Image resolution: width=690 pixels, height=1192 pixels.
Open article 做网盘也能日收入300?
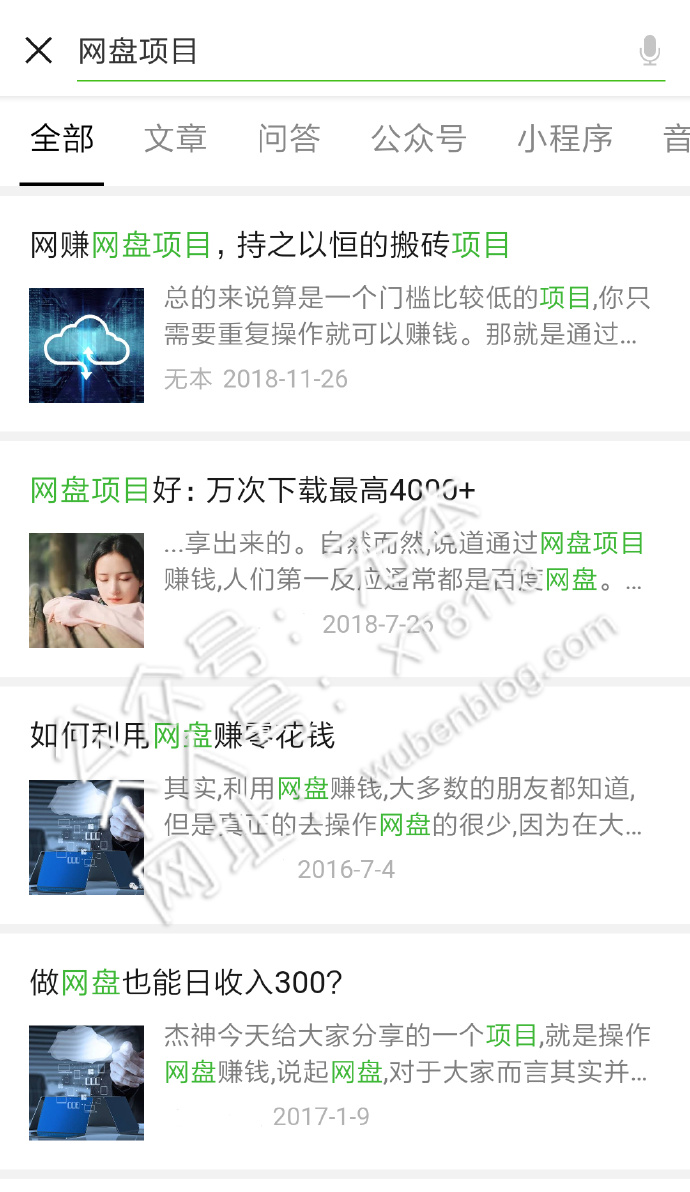pyautogui.click(x=186, y=982)
